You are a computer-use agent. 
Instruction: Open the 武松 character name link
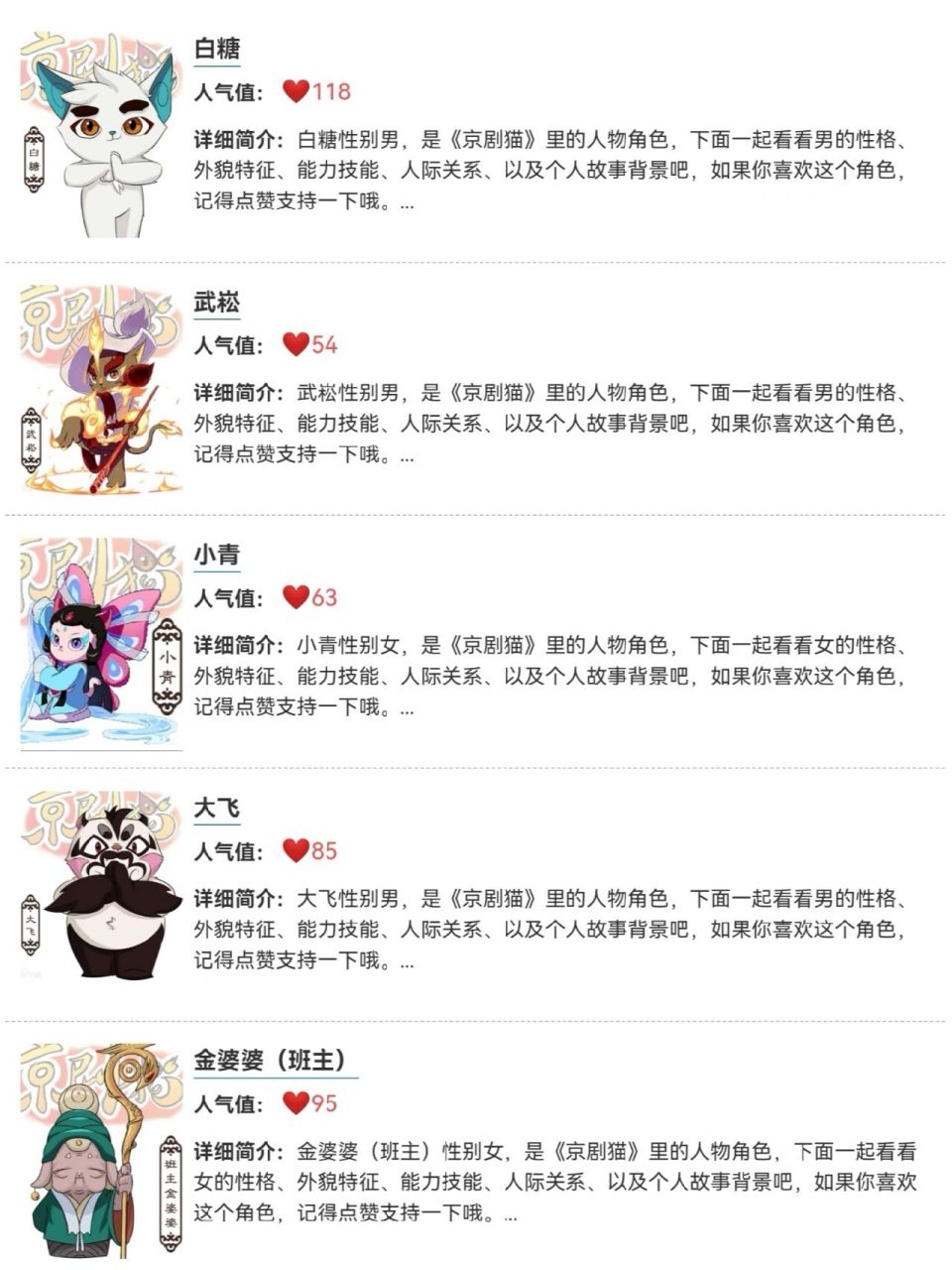click(217, 302)
